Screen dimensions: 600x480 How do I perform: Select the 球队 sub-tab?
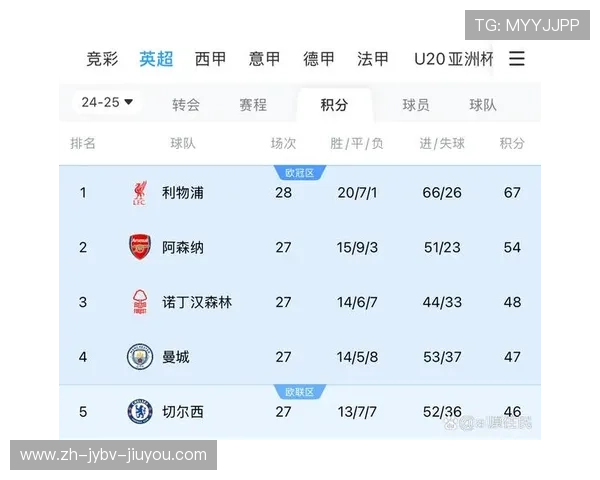point(483,104)
